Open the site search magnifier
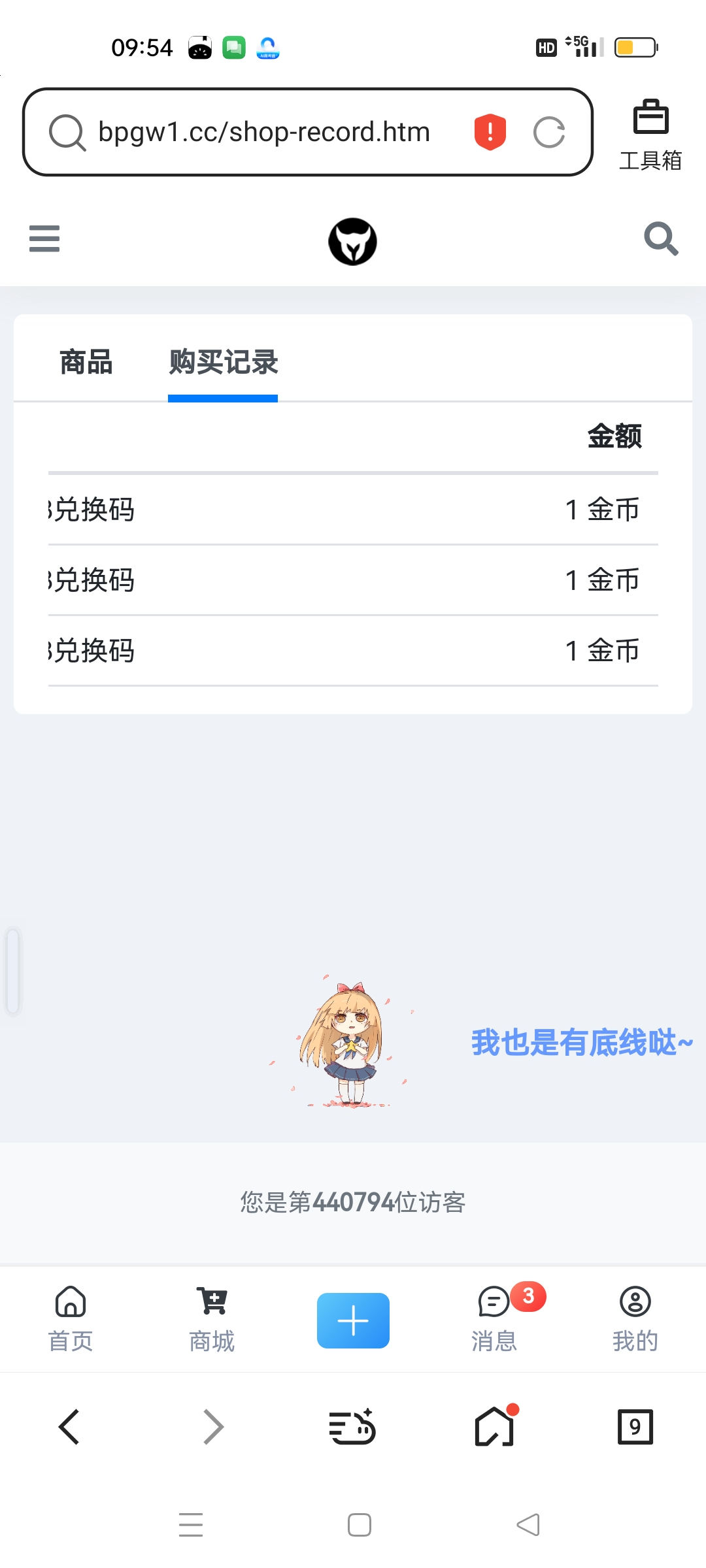The width and height of the screenshot is (706, 1568). [660, 238]
